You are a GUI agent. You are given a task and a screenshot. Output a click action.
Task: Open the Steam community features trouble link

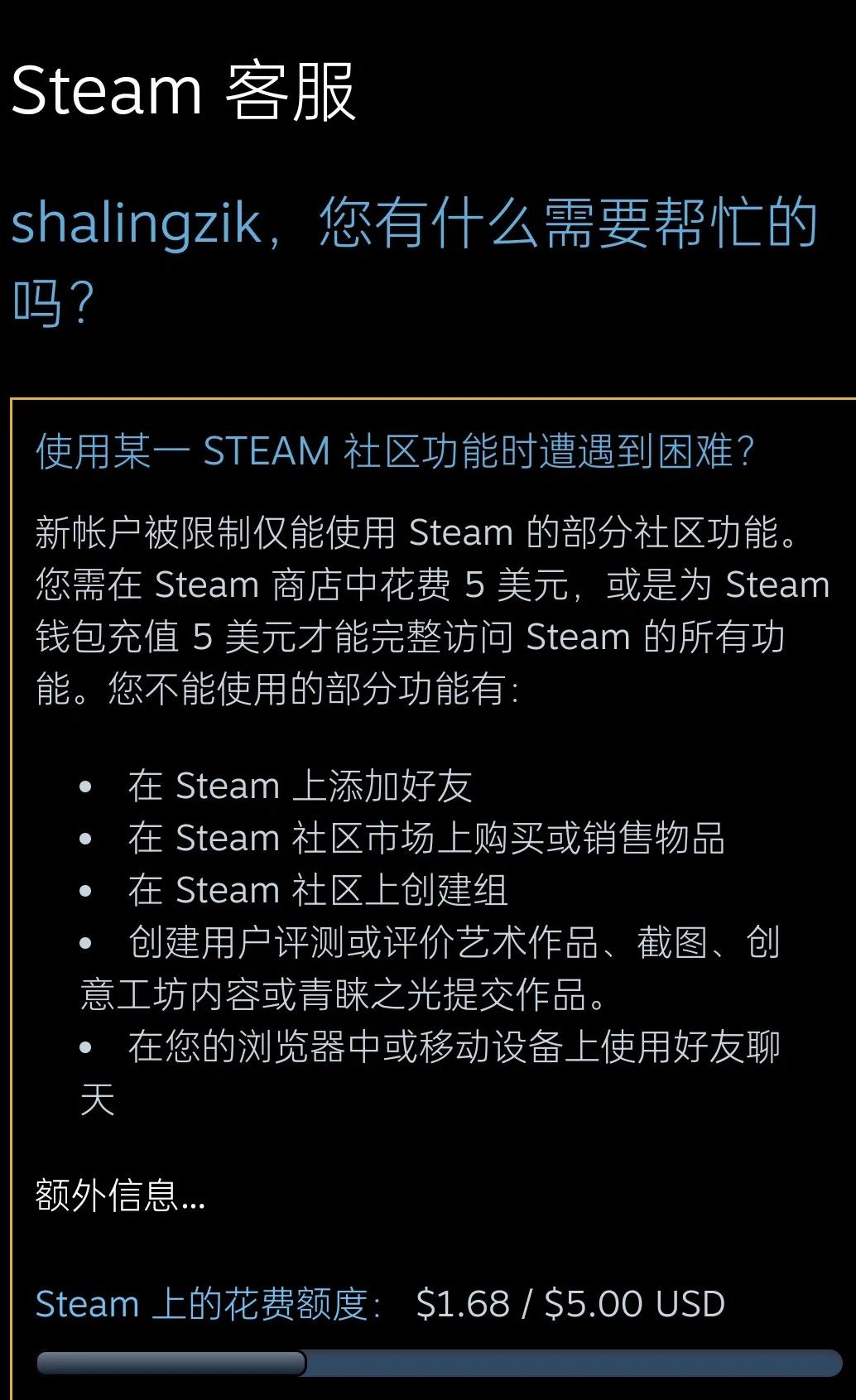coord(395,452)
